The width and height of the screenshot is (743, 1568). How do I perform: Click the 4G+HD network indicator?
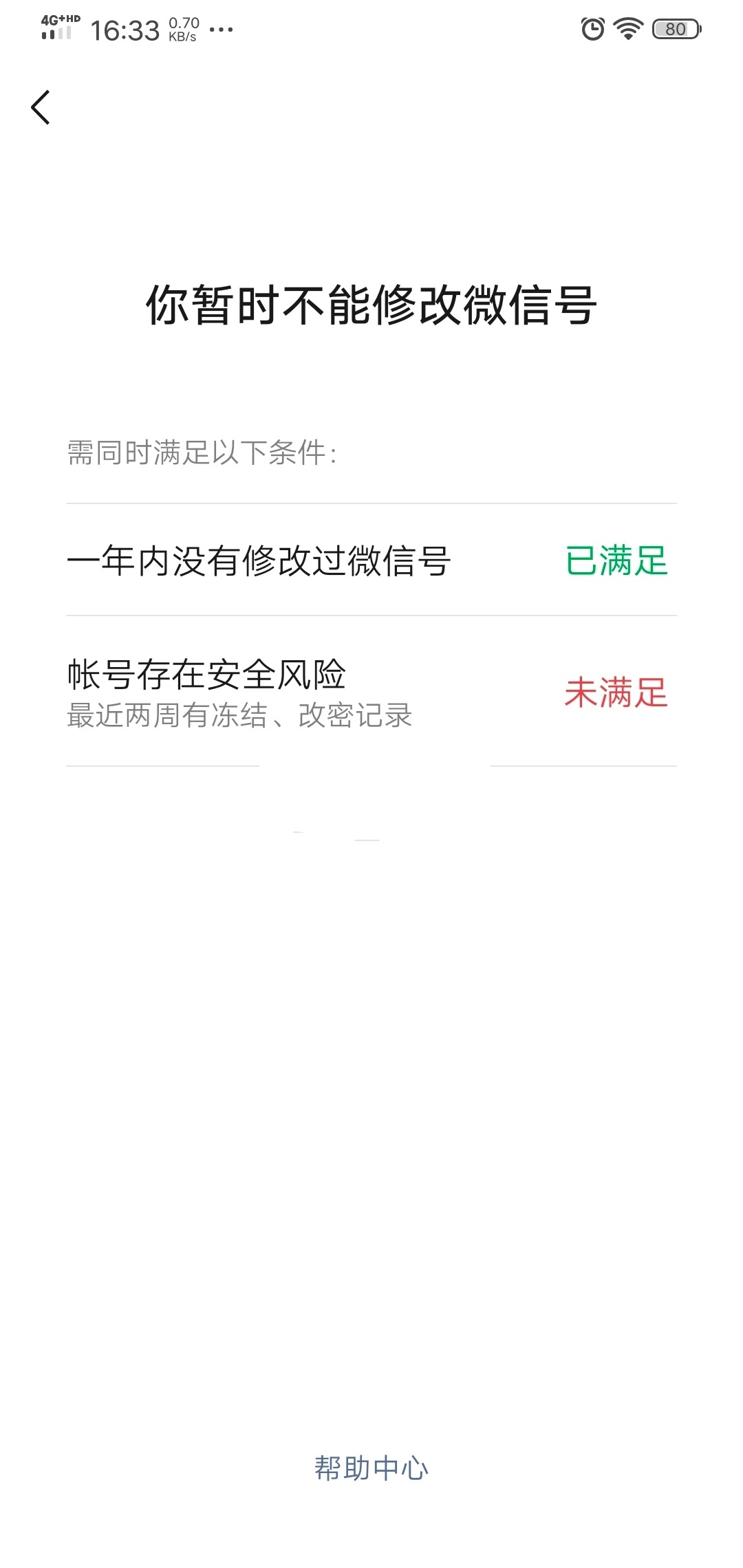[x=61, y=21]
